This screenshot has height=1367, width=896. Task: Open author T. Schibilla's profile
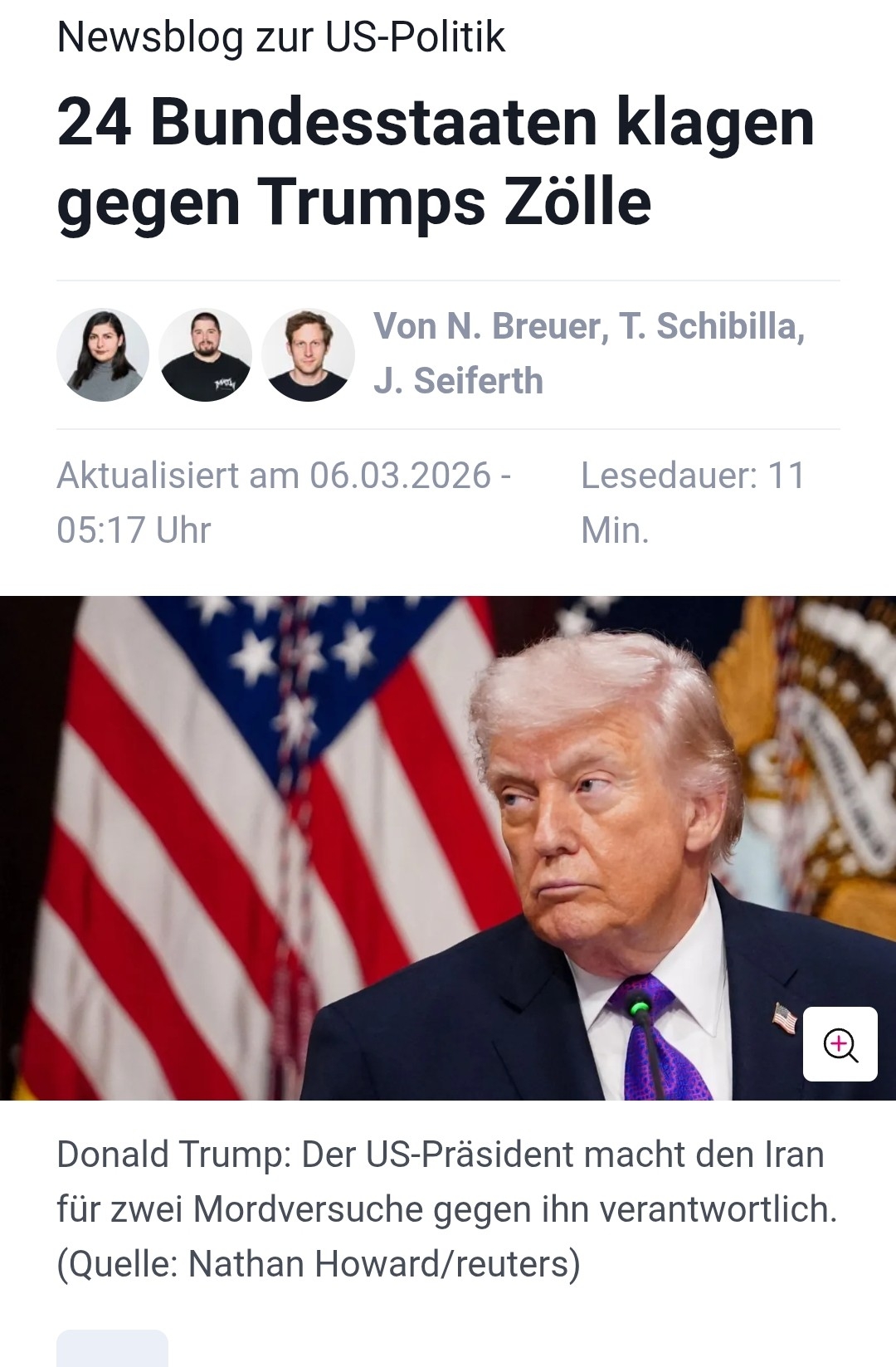pos(711,326)
